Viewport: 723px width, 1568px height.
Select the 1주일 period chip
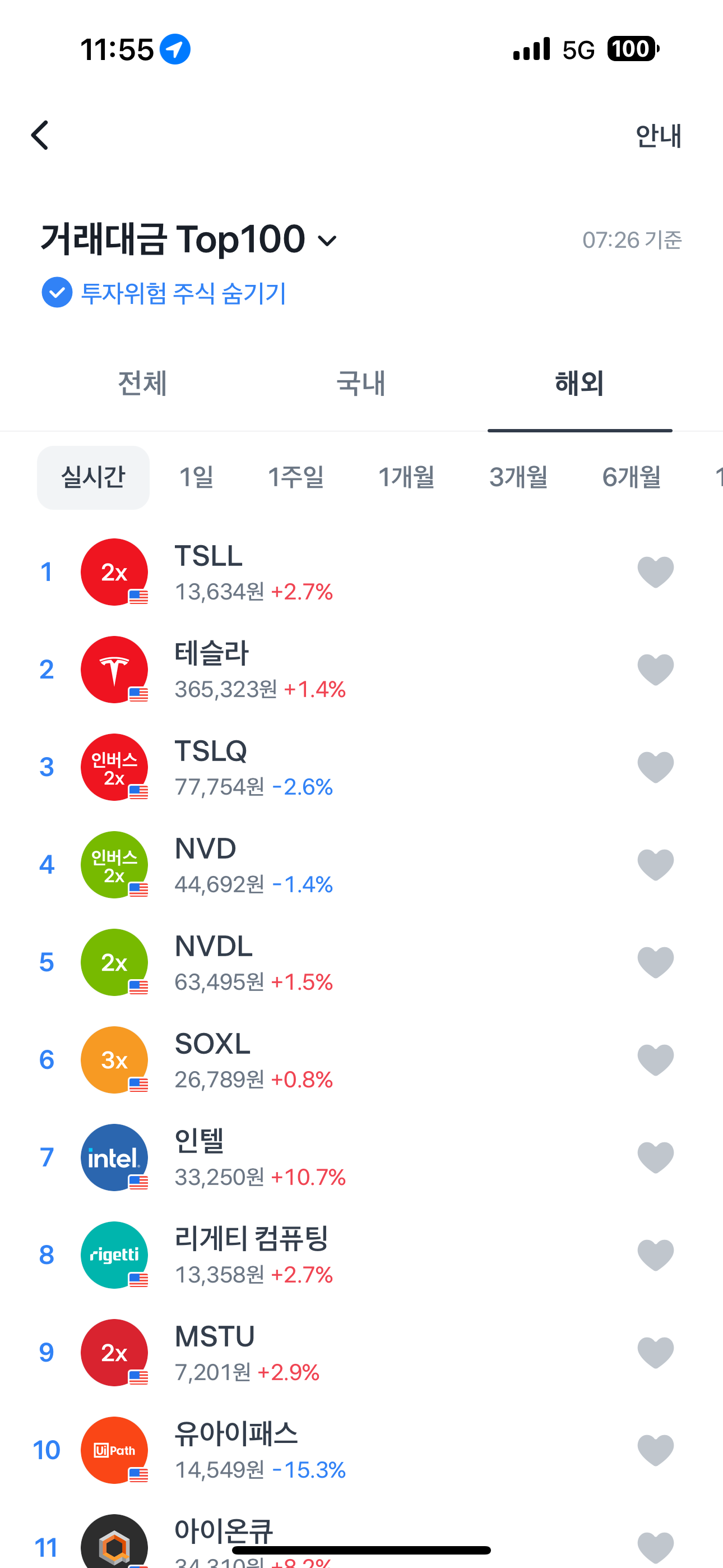point(296,477)
